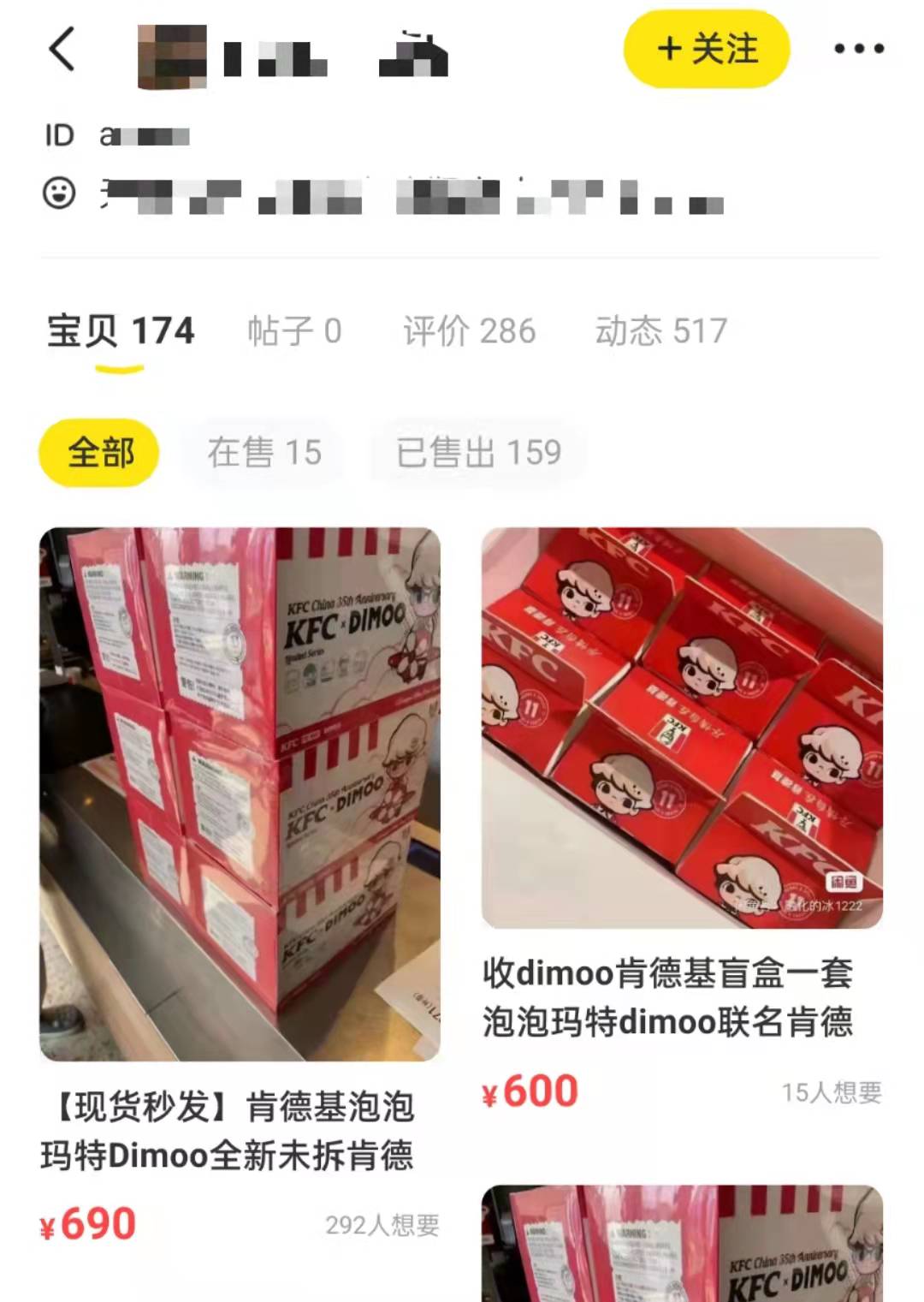Follow this seller with +关注

click(x=707, y=49)
